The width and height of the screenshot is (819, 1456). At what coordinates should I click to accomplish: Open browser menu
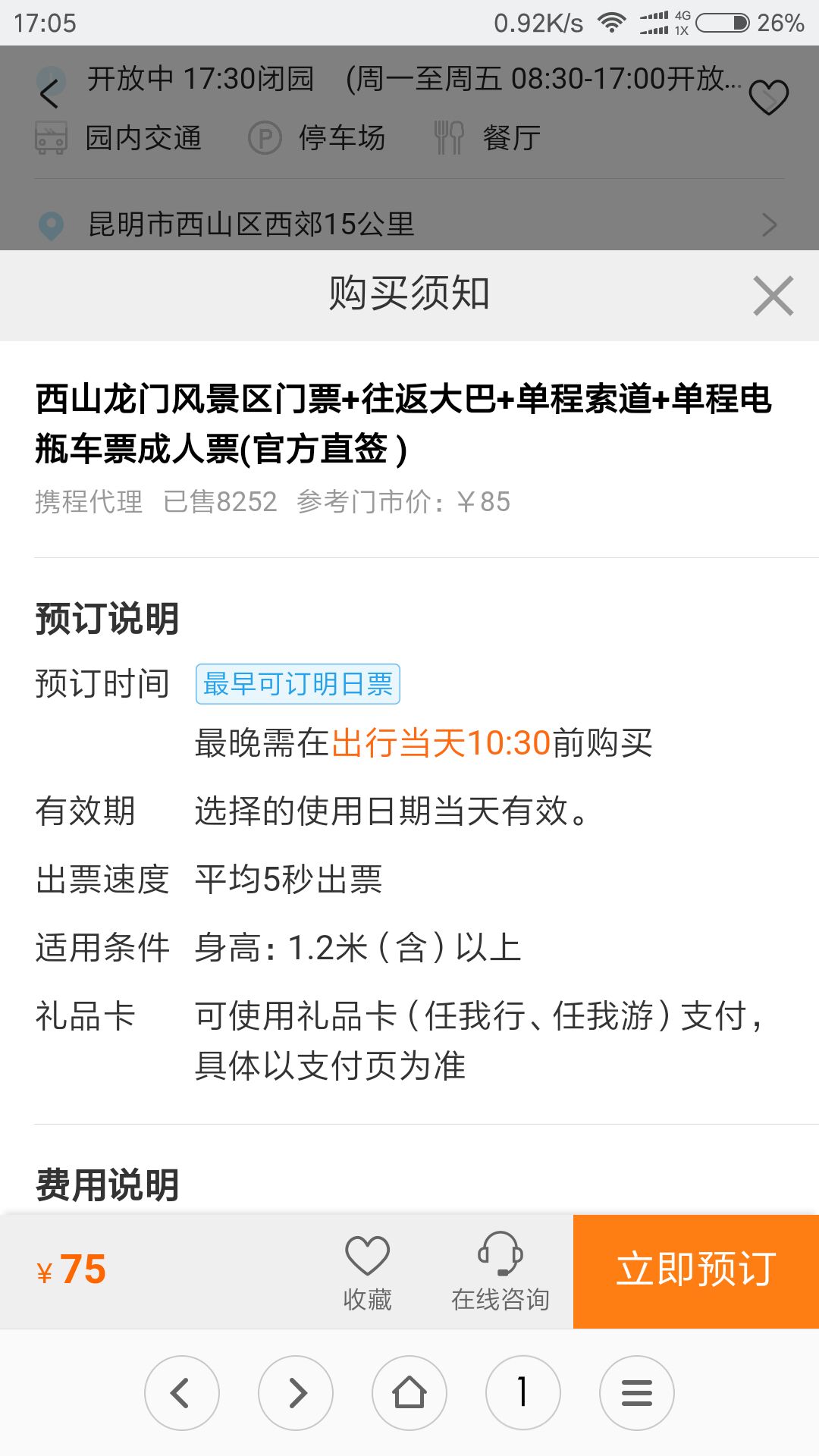coord(637,1393)
